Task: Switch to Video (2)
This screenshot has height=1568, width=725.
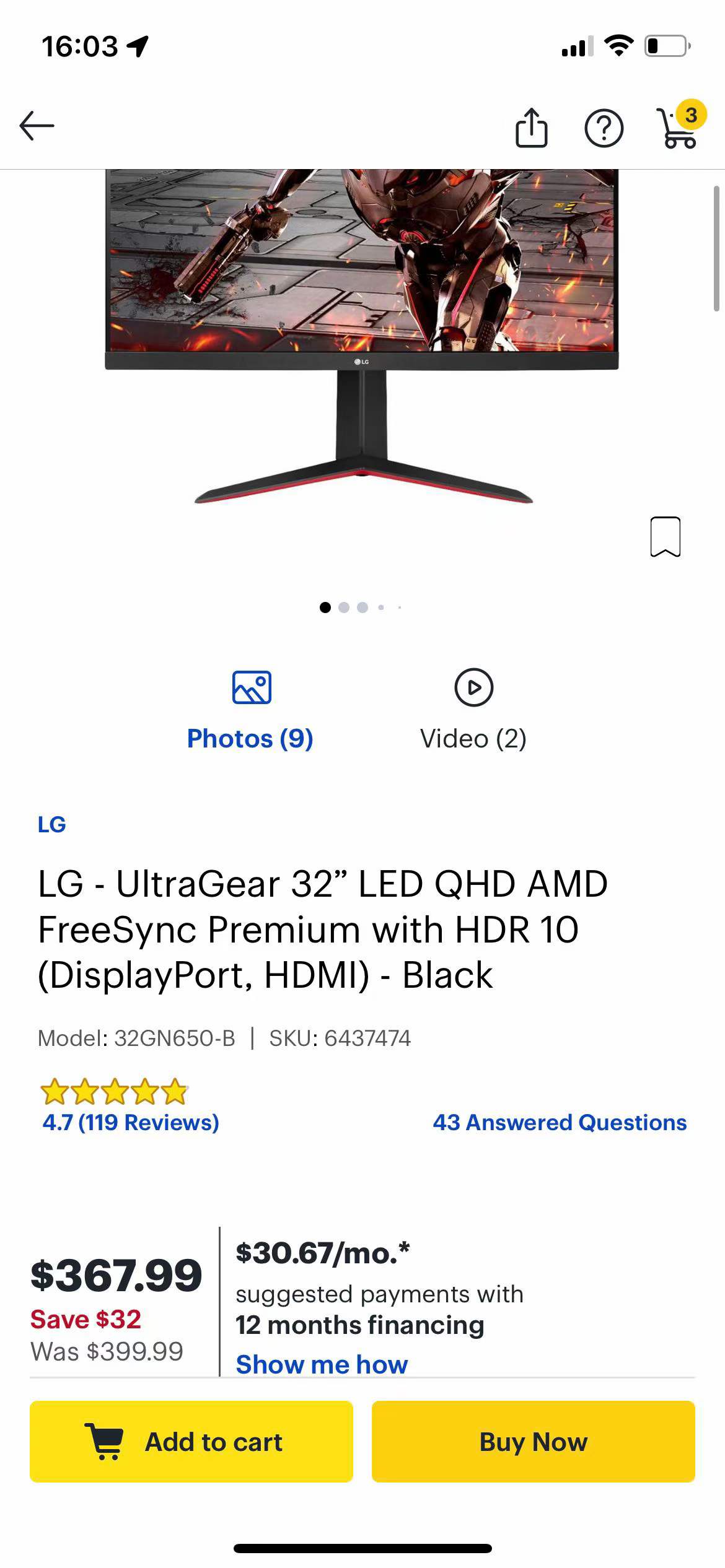Action: point(473,711)
